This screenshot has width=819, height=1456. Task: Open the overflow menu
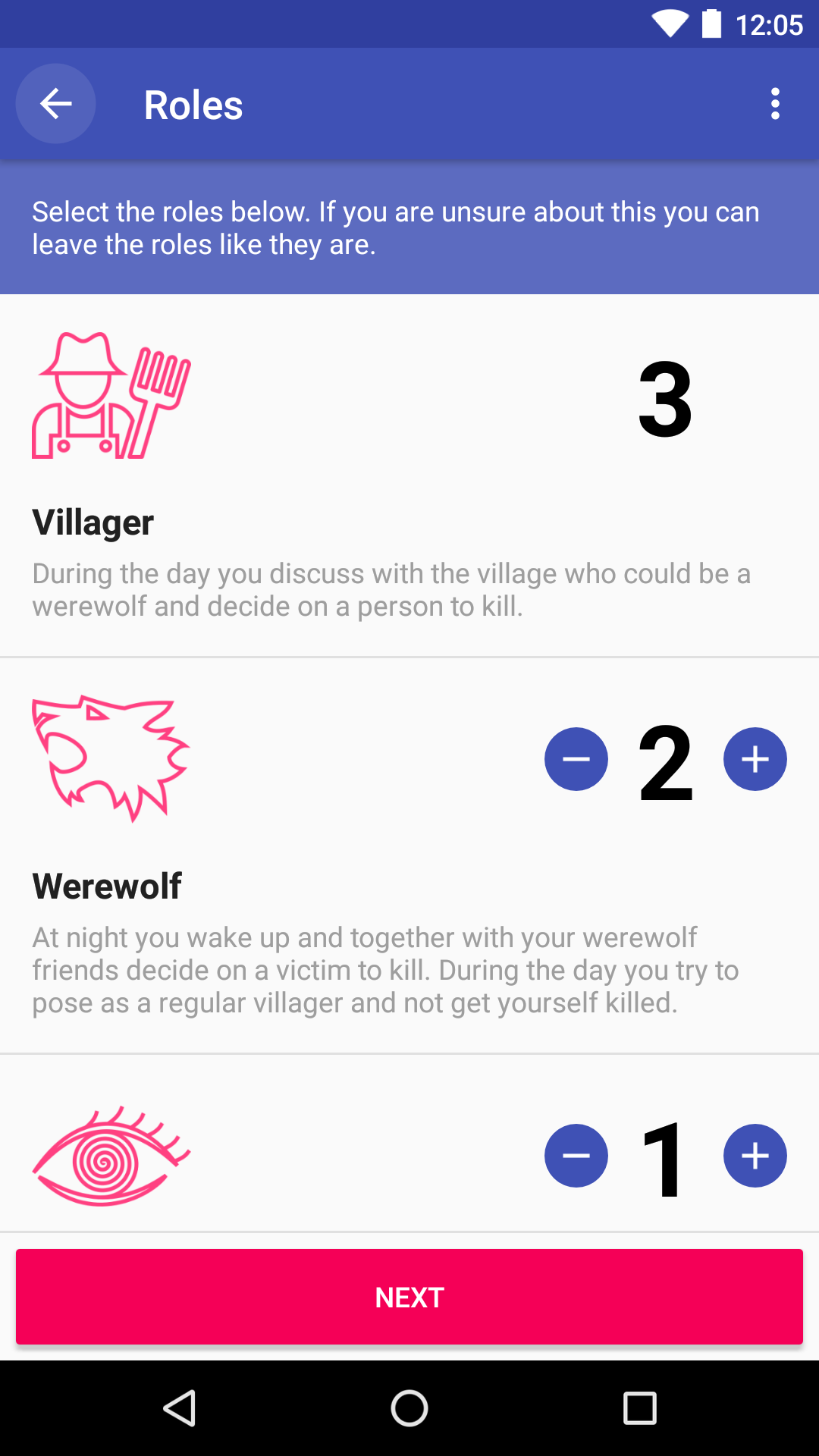pos(774,104)
